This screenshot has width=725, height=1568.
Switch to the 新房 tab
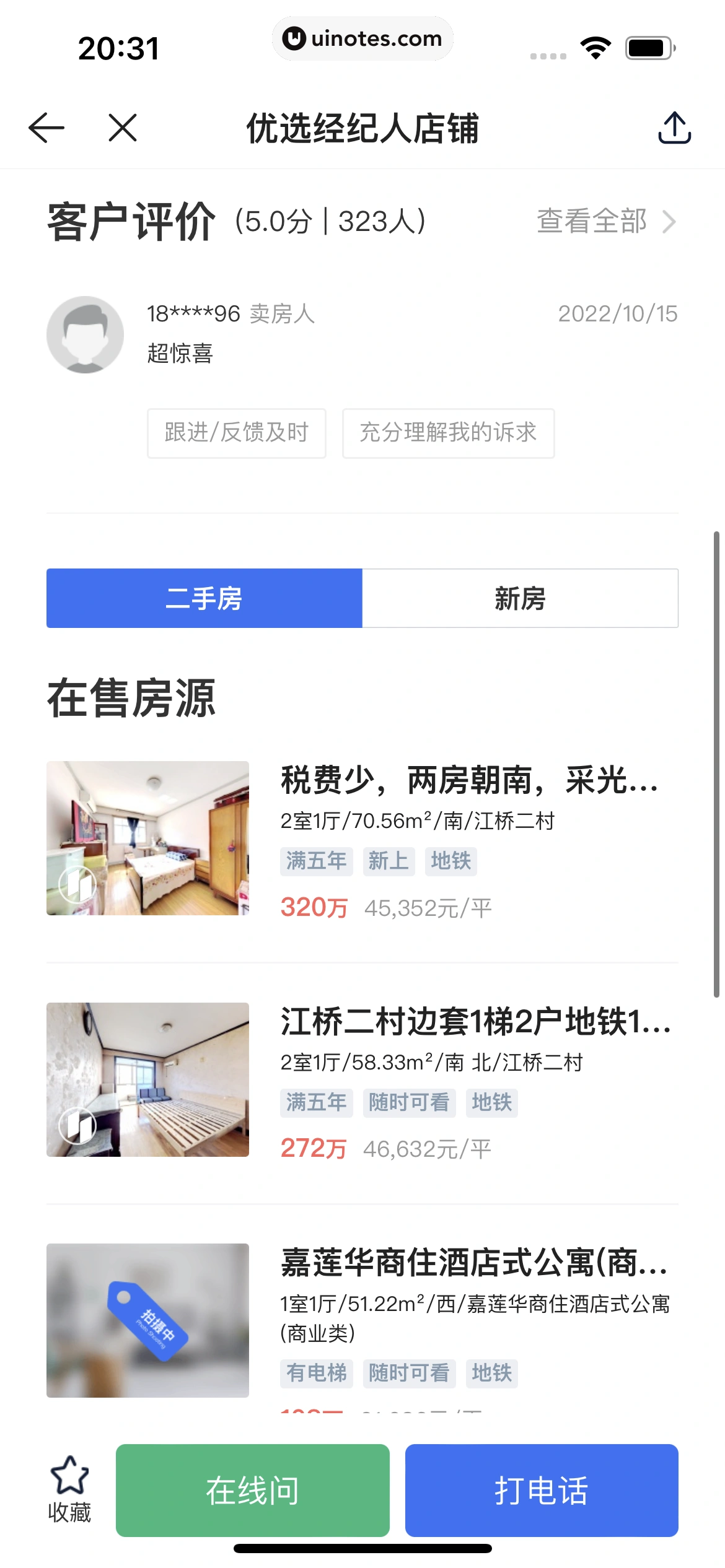[520, 598]
